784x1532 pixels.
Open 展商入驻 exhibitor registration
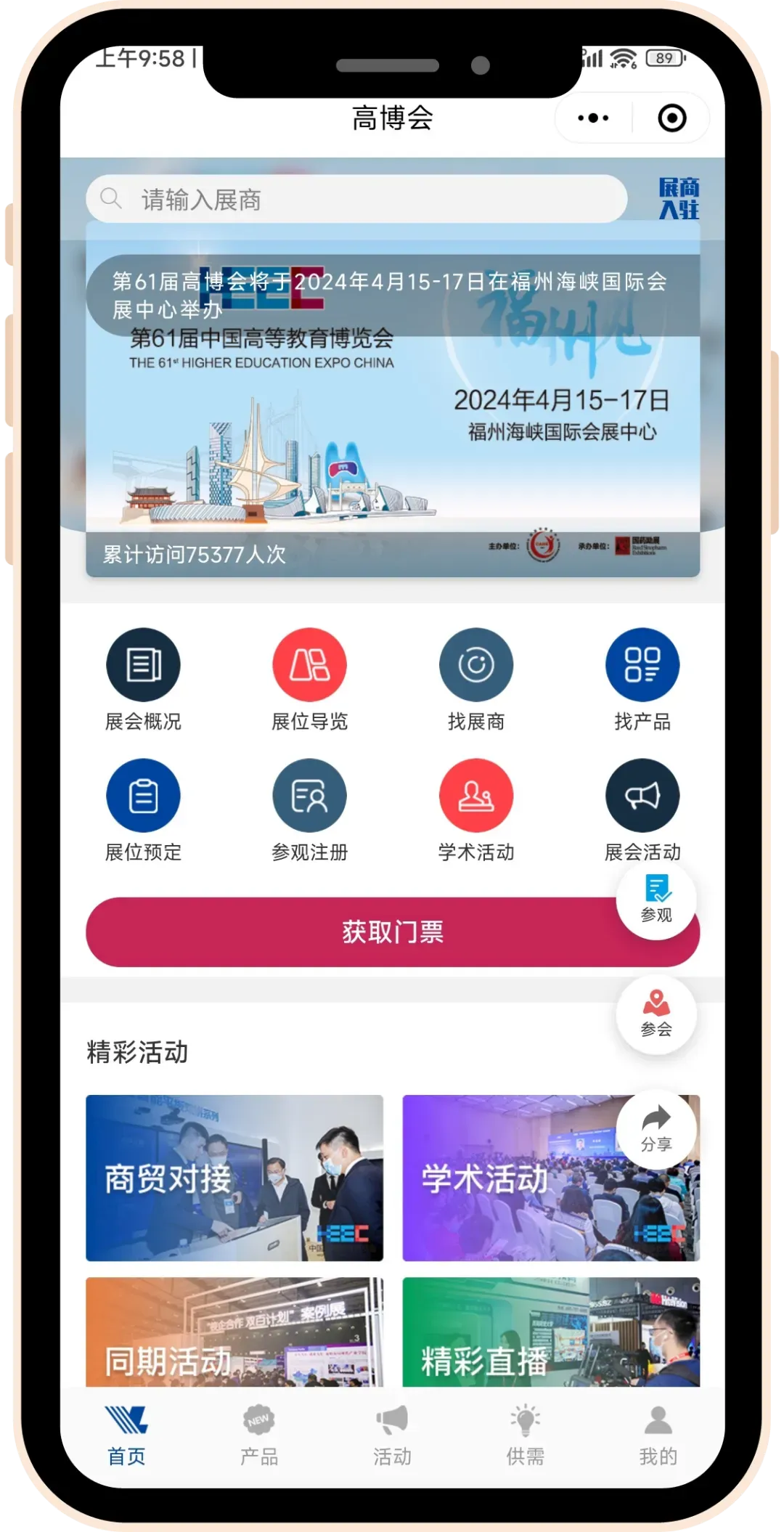678,199
